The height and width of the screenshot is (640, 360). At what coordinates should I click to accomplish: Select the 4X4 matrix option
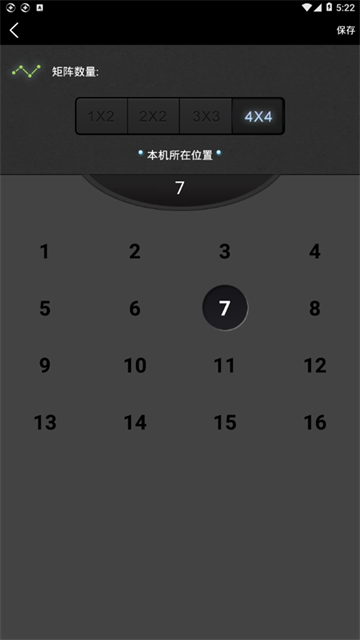tap(258, 116)
